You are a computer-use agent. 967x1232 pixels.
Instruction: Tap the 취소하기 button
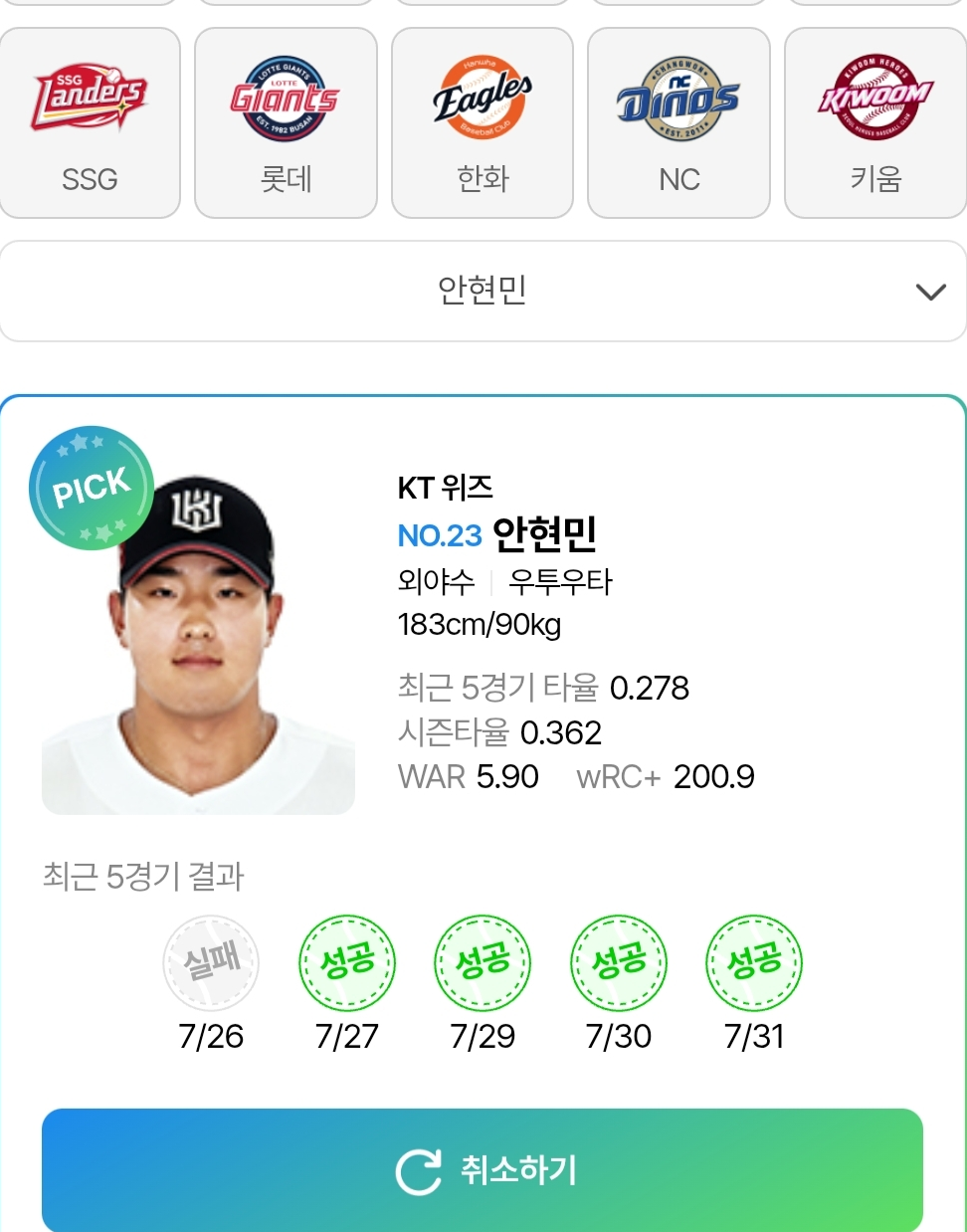[x=483, y=1170]
